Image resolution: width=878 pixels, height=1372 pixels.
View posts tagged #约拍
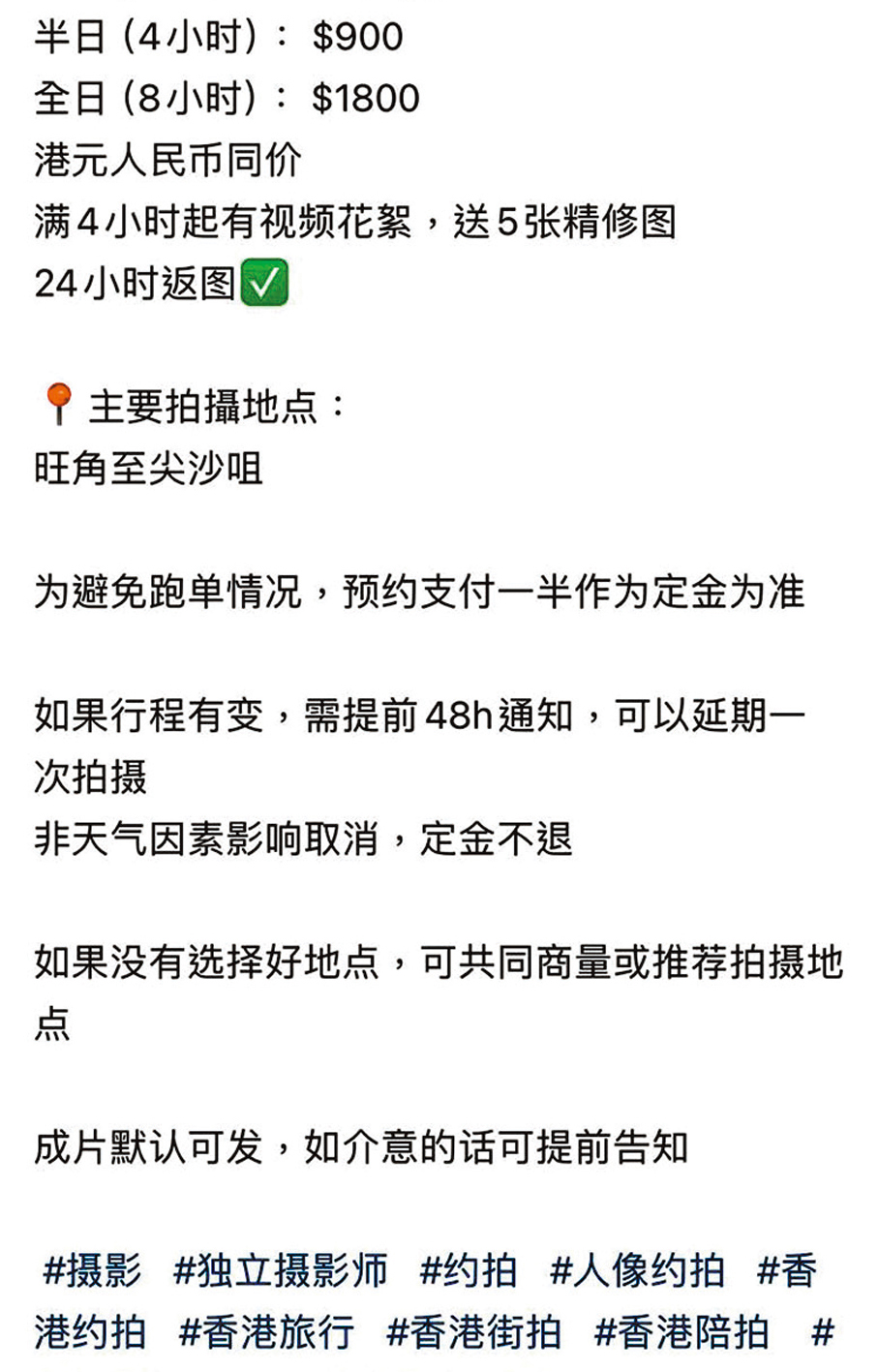pos(469,1270)
